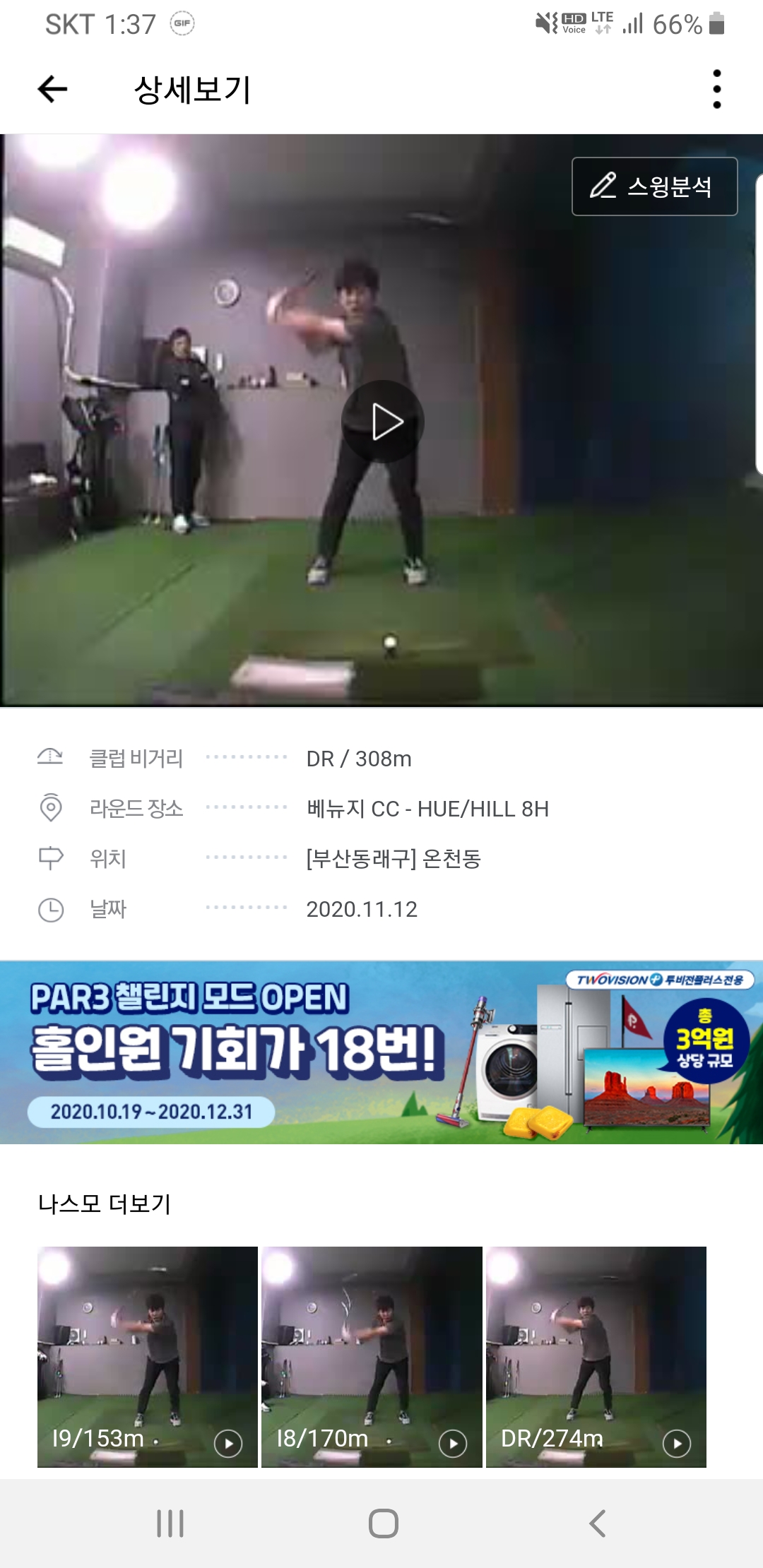The height and width of the screenshot is (1568, 763).
Task: Open the I9/153m swing video
Action: (x=148, y=1356)
